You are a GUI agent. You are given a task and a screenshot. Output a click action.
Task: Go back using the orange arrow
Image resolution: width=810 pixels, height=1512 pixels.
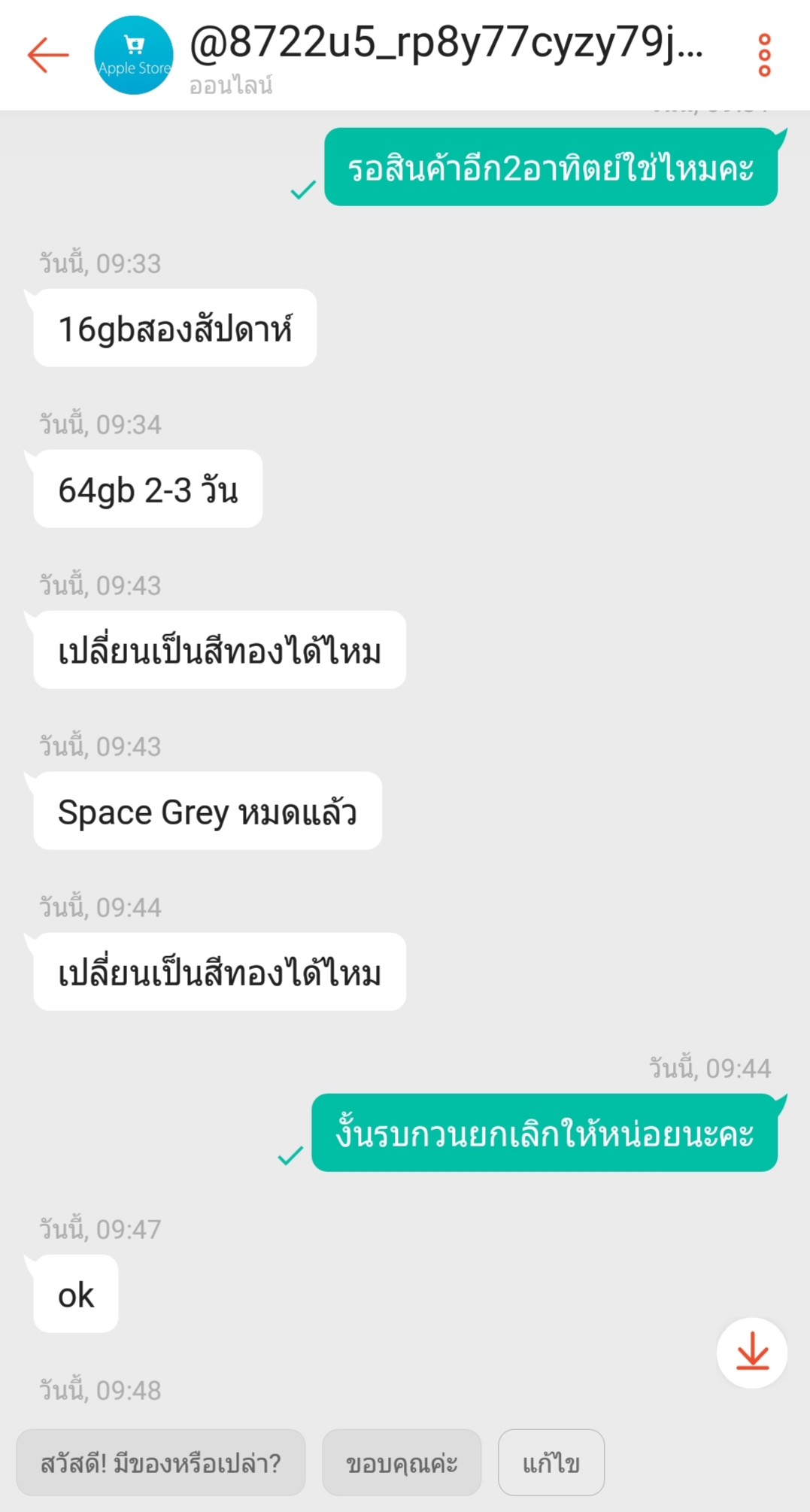48,56
